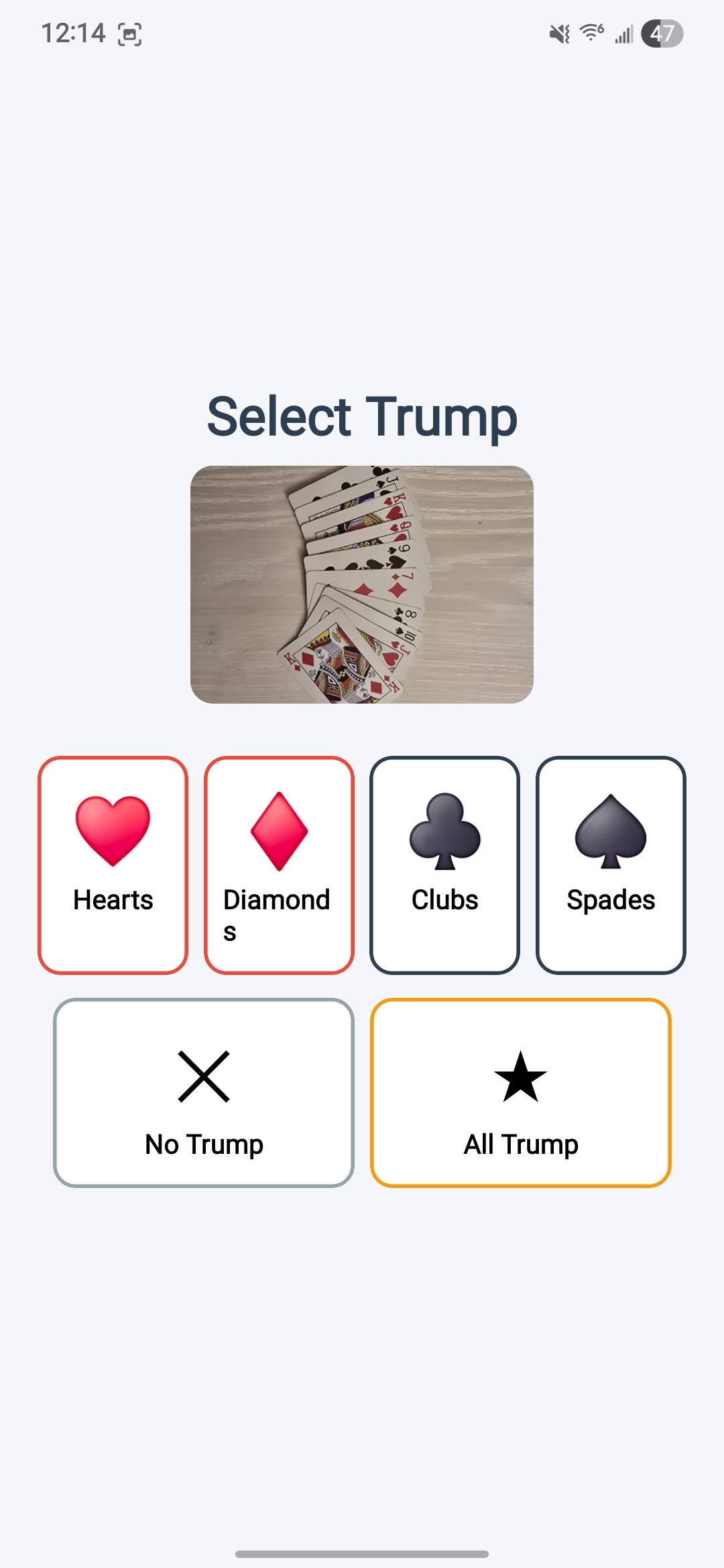Pick the All Trump option

point(521,1092)
